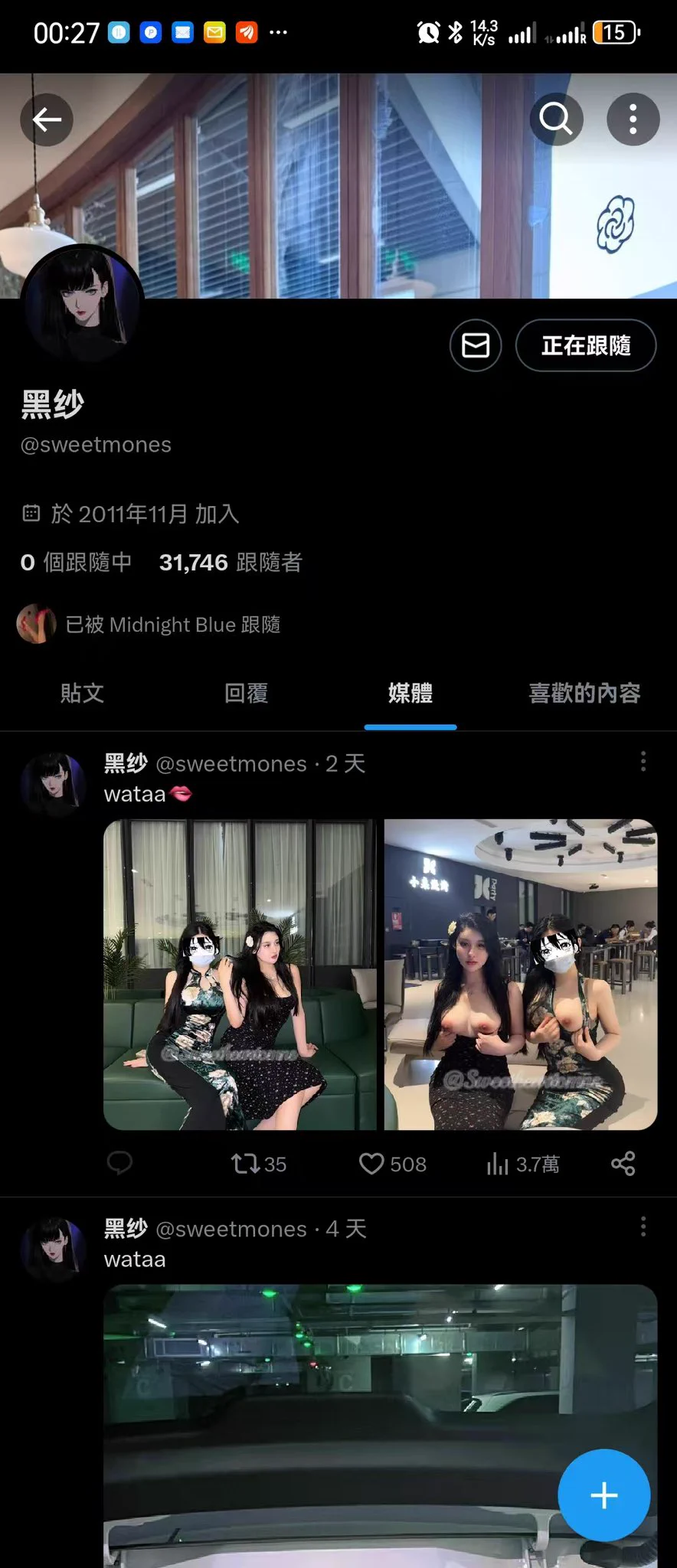Screen dimensions: 677x1568
Task: View analytics for the 3.7萬 views post
Action: (x=522, y=1164)
